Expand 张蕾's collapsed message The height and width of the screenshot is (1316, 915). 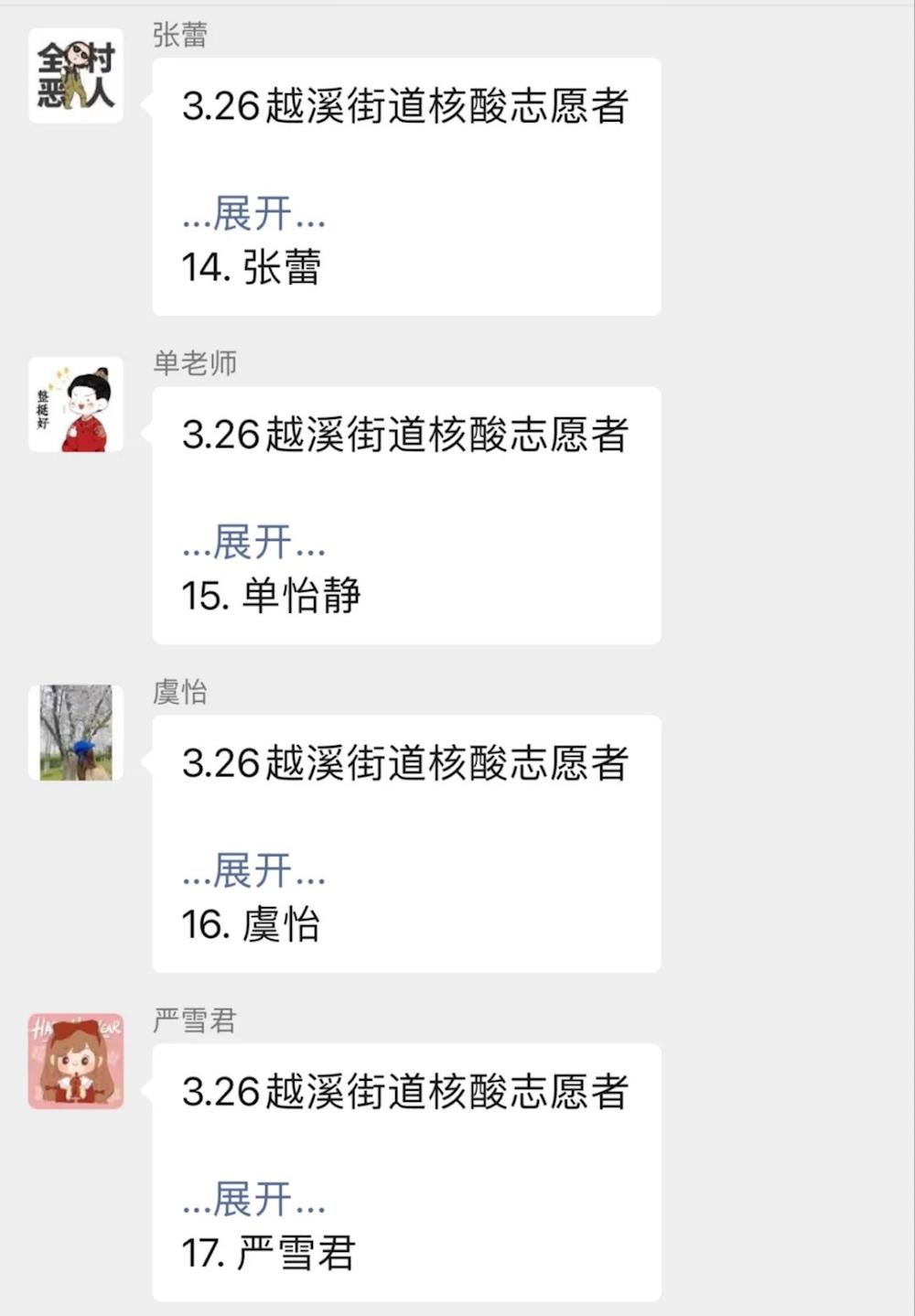[x=253, y=214]
